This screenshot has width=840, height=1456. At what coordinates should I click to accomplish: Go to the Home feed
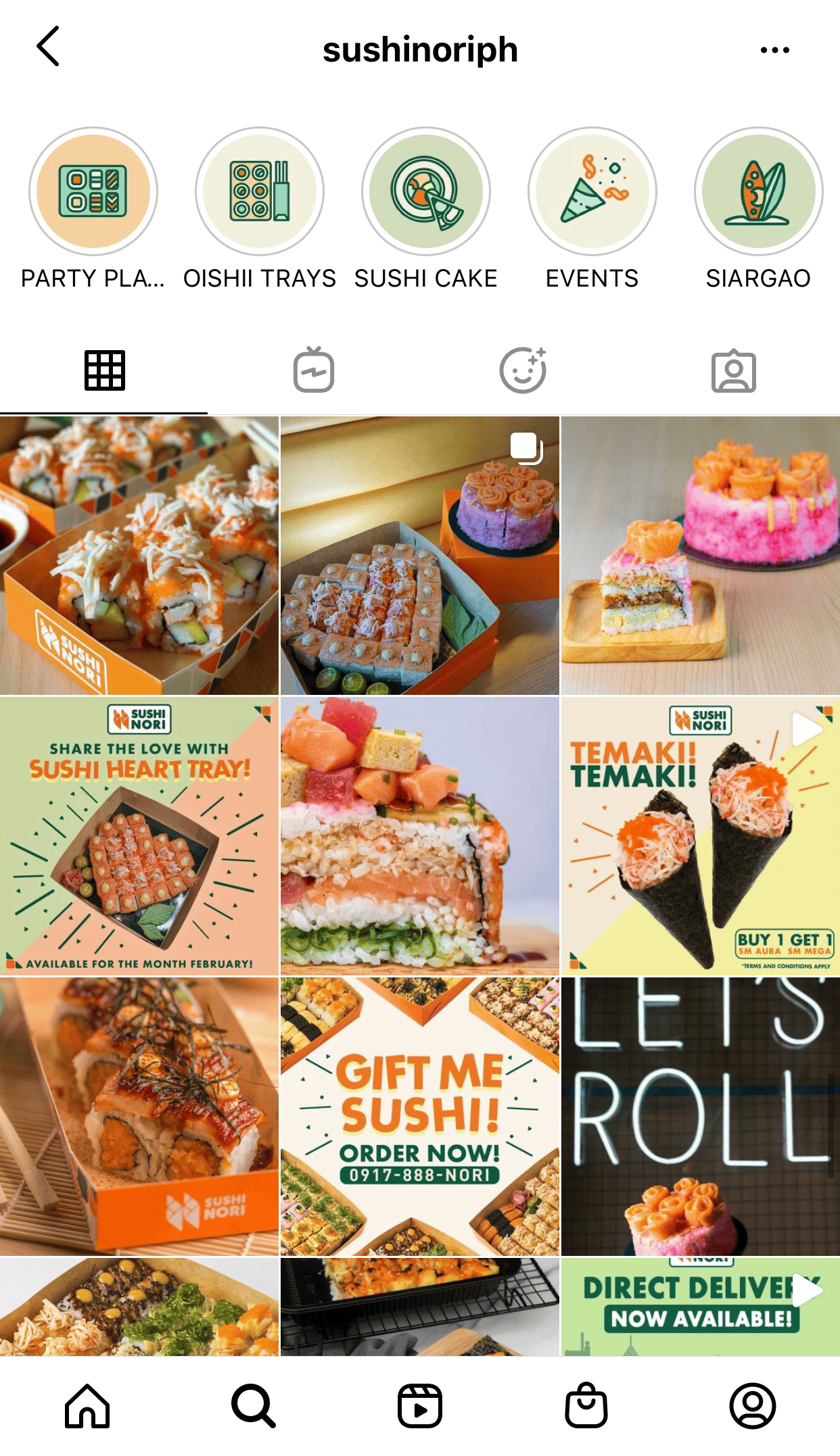pyautogui.click(x=87, y=1406)
